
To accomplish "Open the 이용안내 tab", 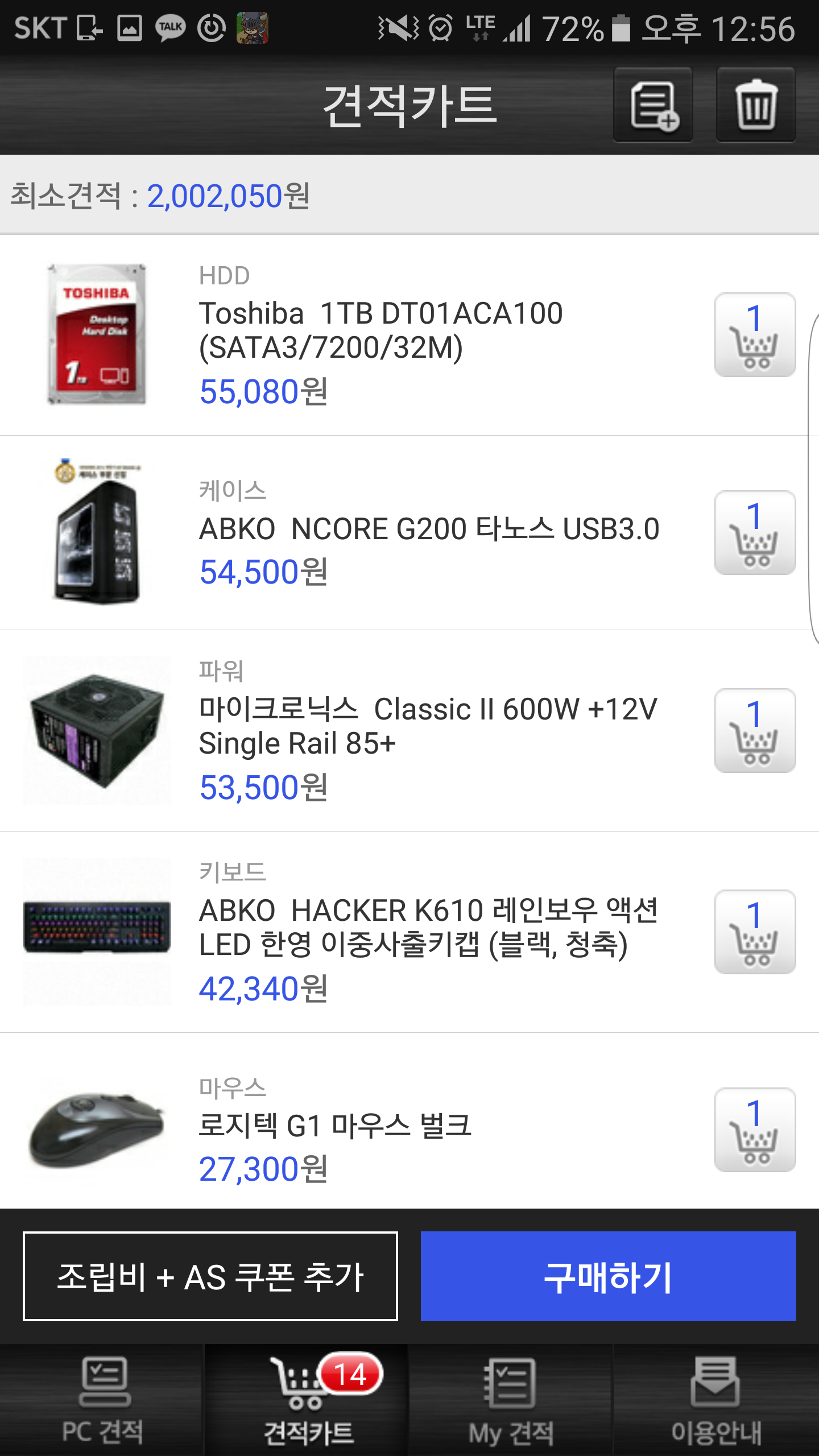I will click(x=716, y=1400).
